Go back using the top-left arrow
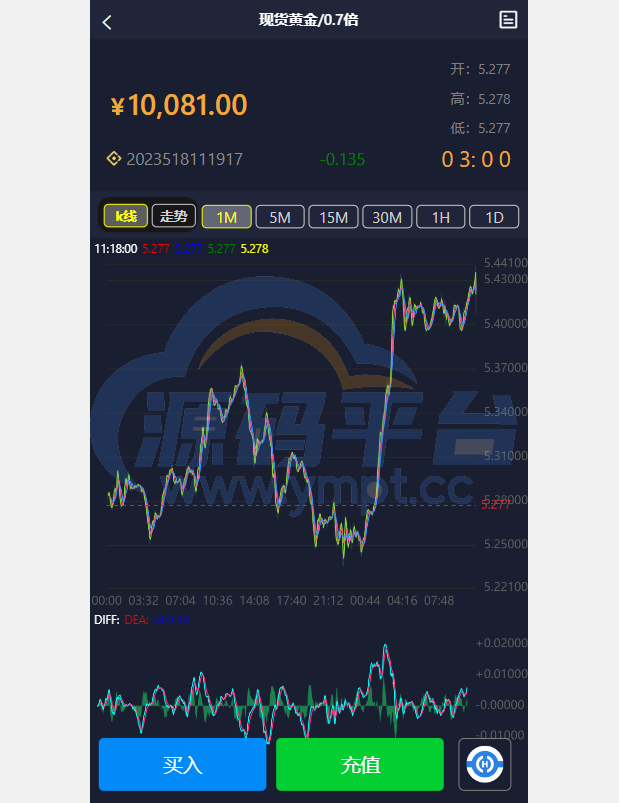The height and width of the screenshot is (803, 619). pos(107,21)
